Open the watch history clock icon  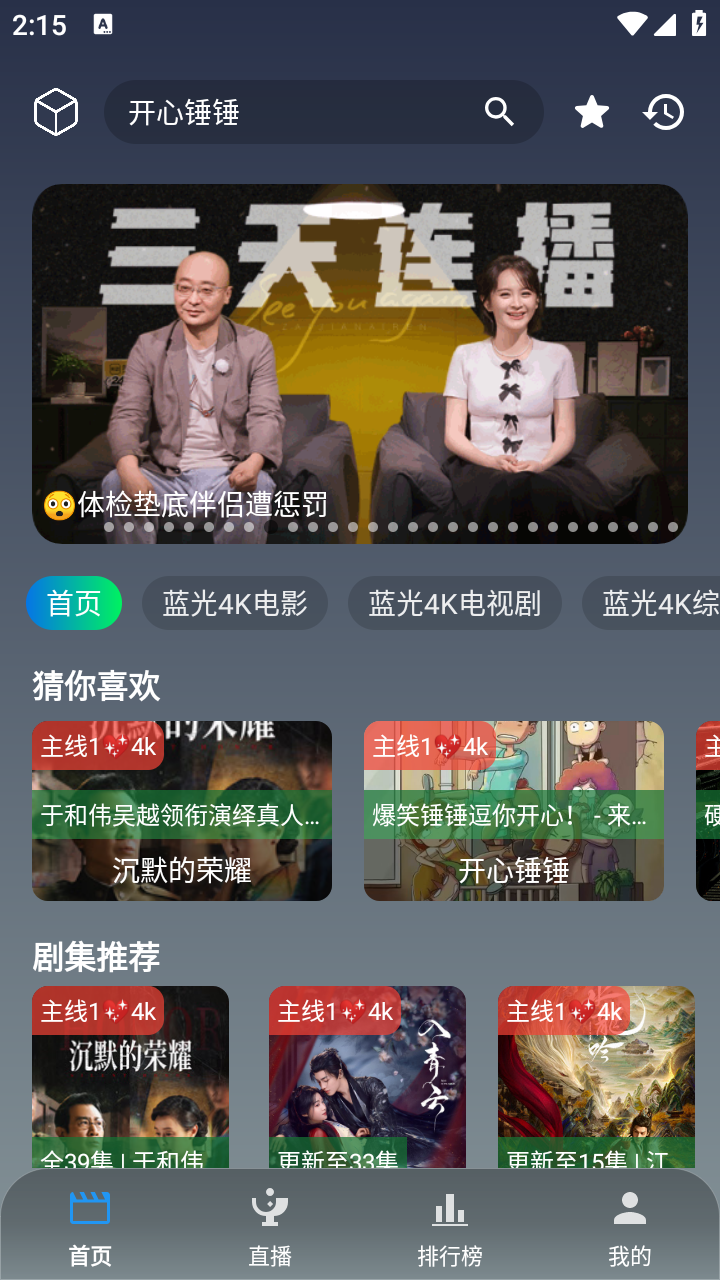(x=664, y=112)
